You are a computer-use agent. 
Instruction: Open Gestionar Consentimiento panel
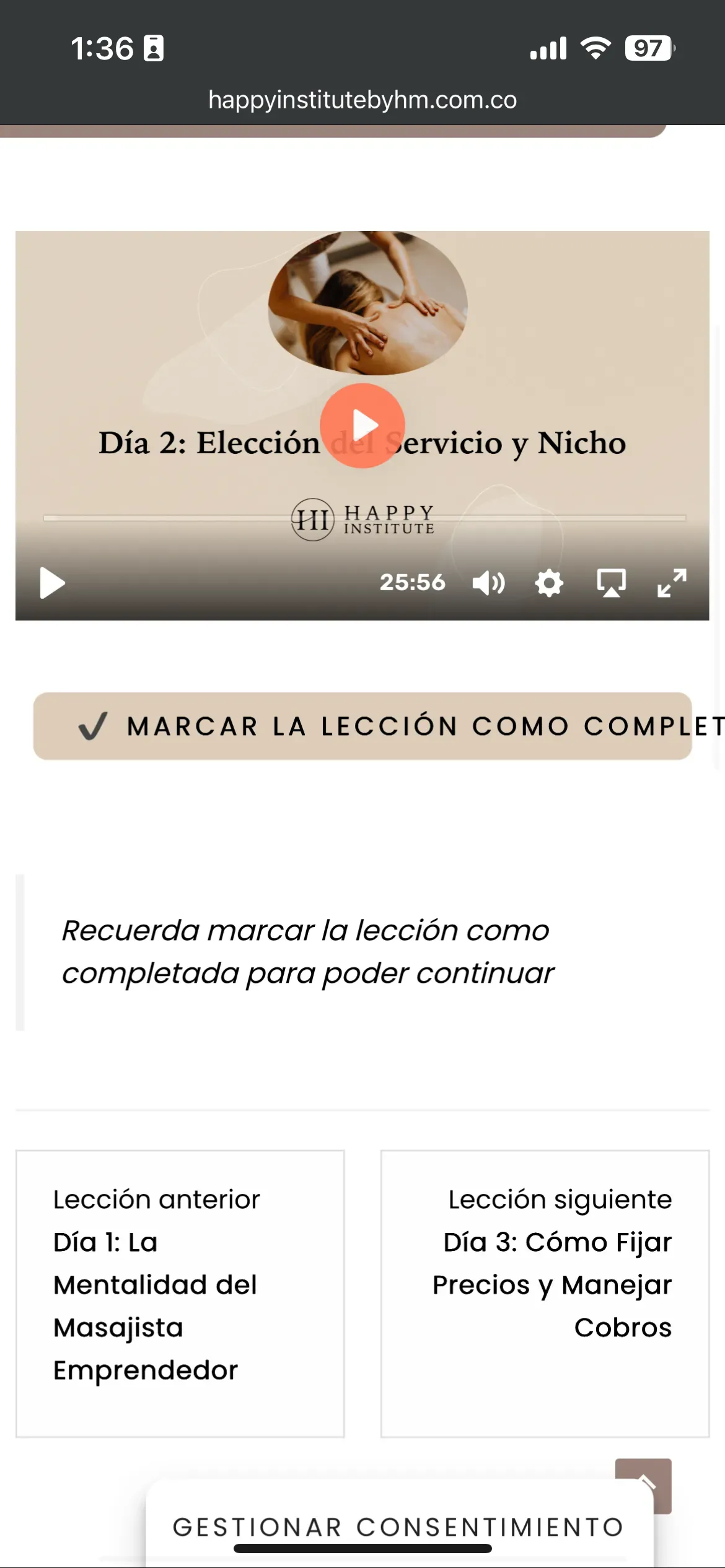coord(398,1527)
